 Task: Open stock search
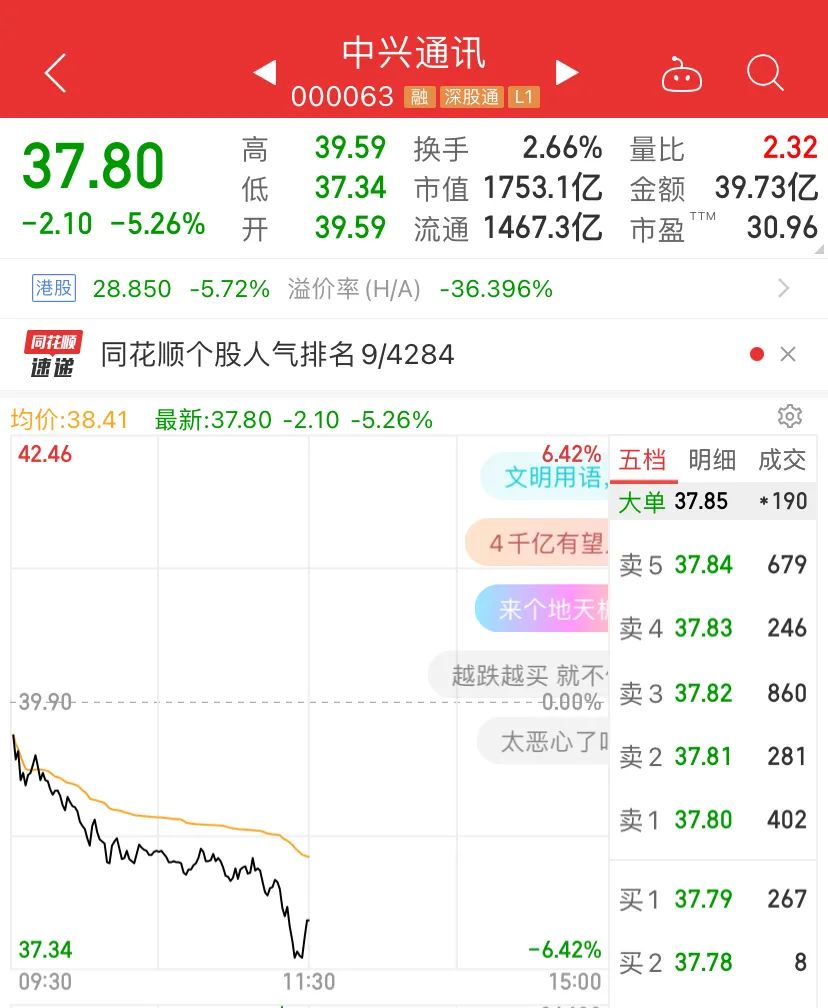(765, 73)
